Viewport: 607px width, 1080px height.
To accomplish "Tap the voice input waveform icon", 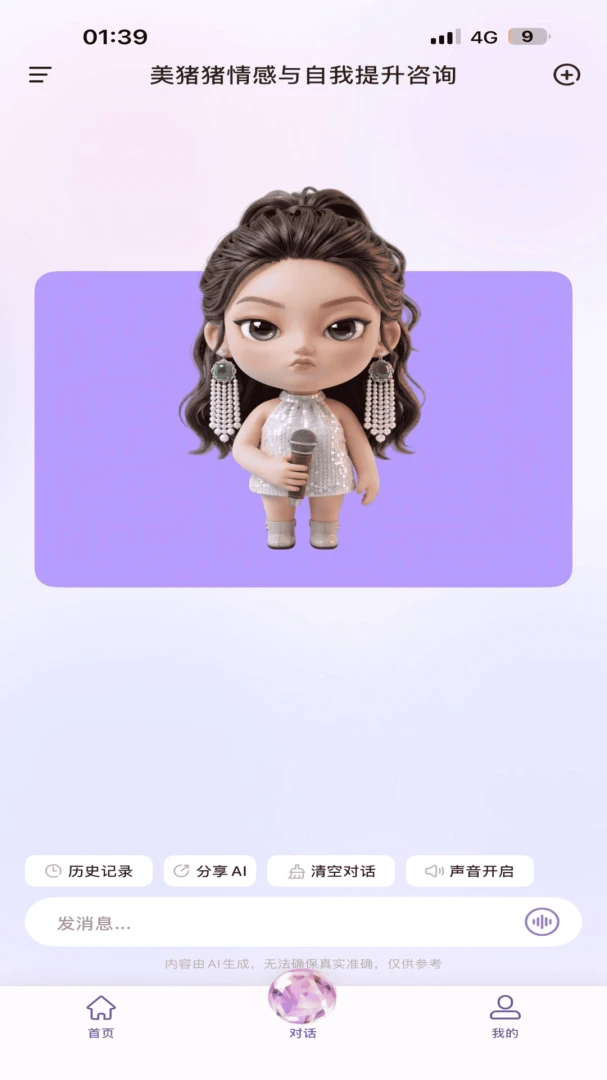I will click(542, 922).
